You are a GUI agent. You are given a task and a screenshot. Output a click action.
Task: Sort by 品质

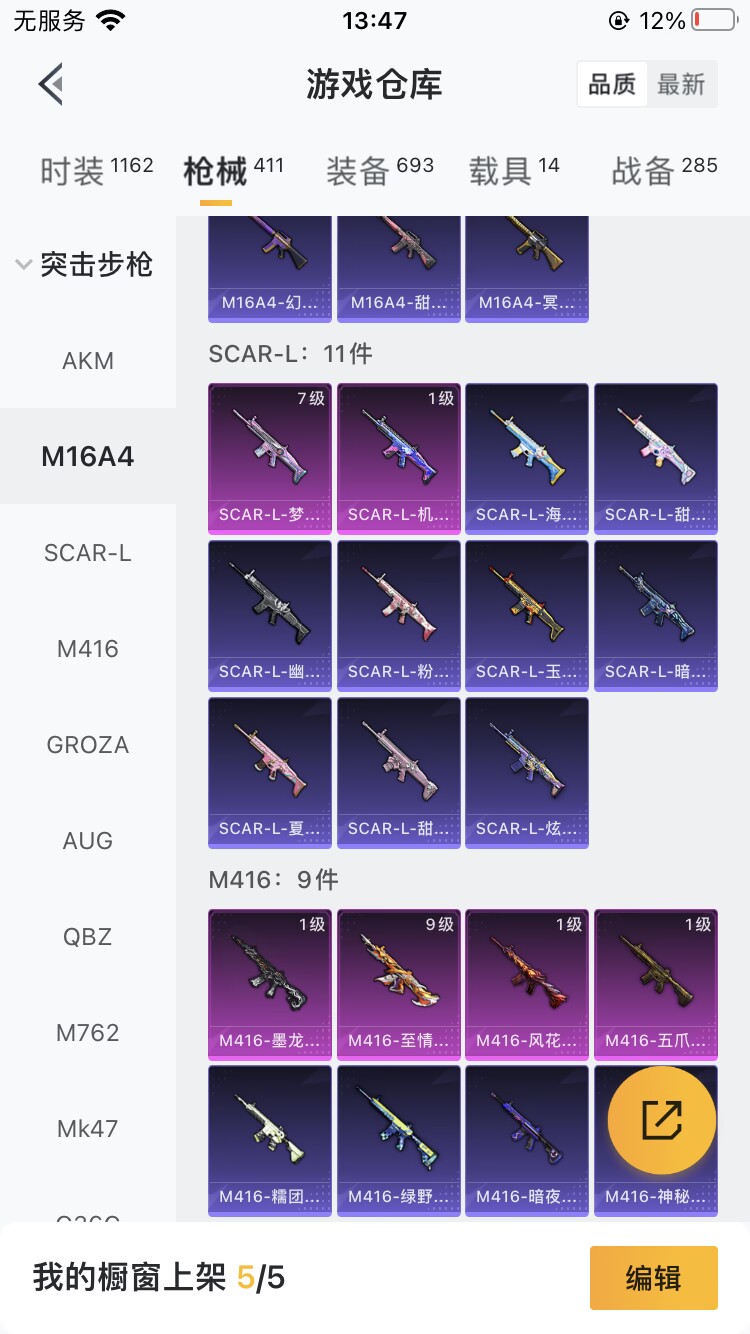coord(612,85)
